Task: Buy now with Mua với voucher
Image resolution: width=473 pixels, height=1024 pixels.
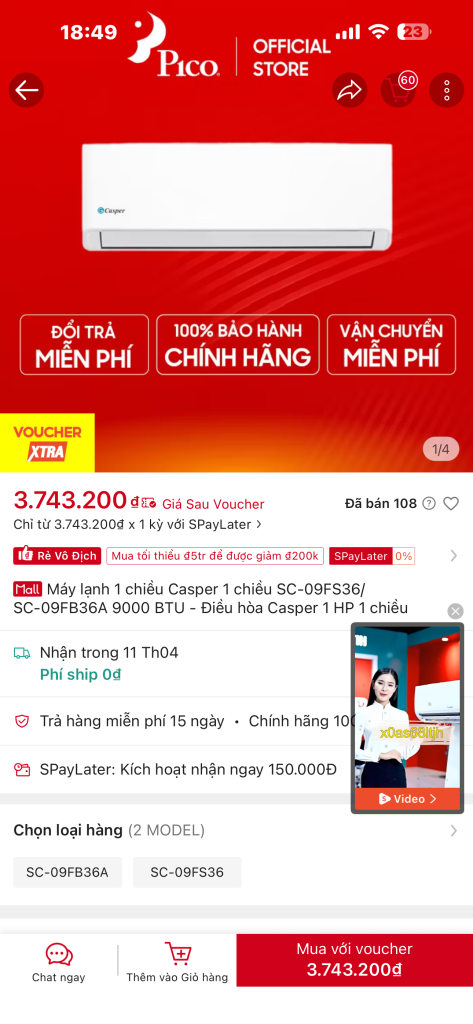Action: point(355,960)
